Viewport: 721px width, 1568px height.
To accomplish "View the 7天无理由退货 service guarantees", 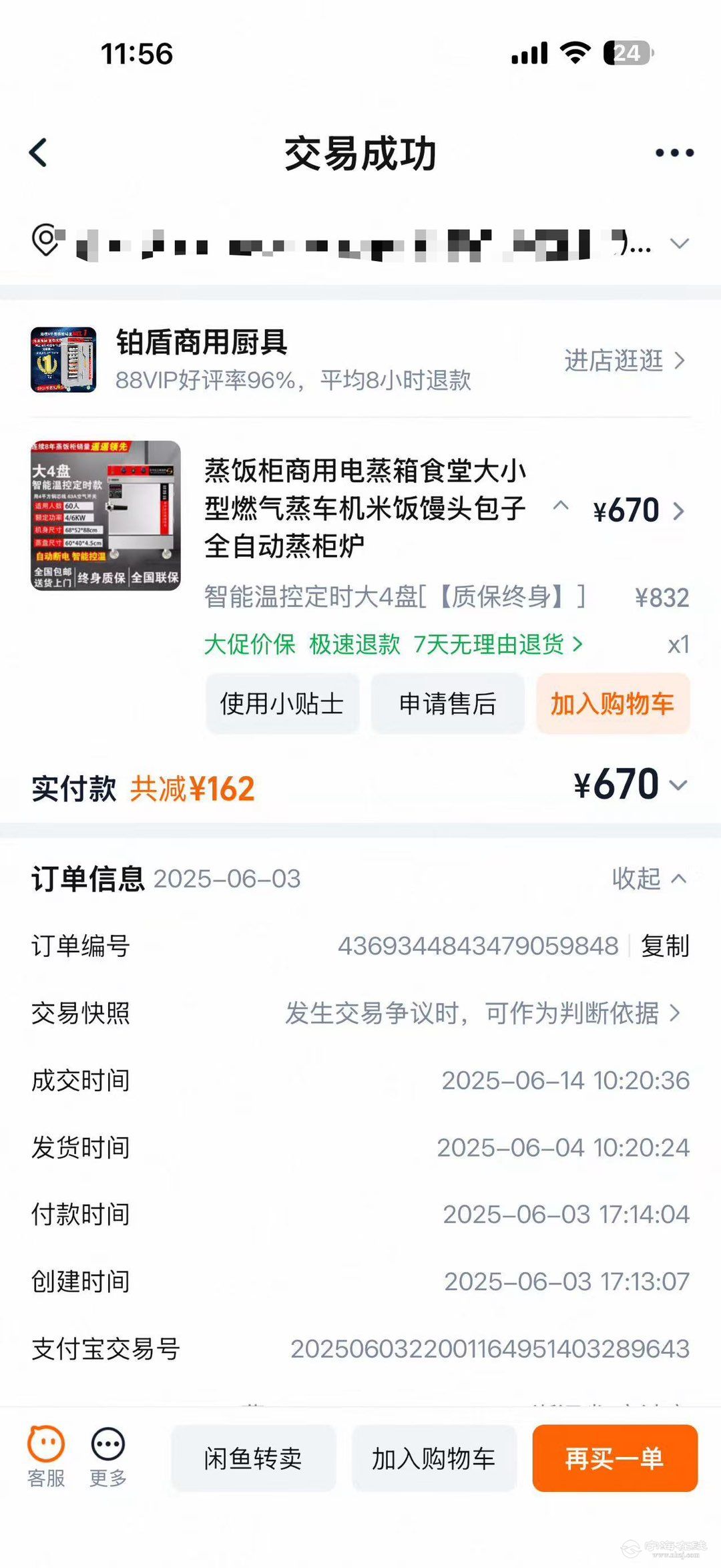I will pyautogui.click(x=497, y=644).
